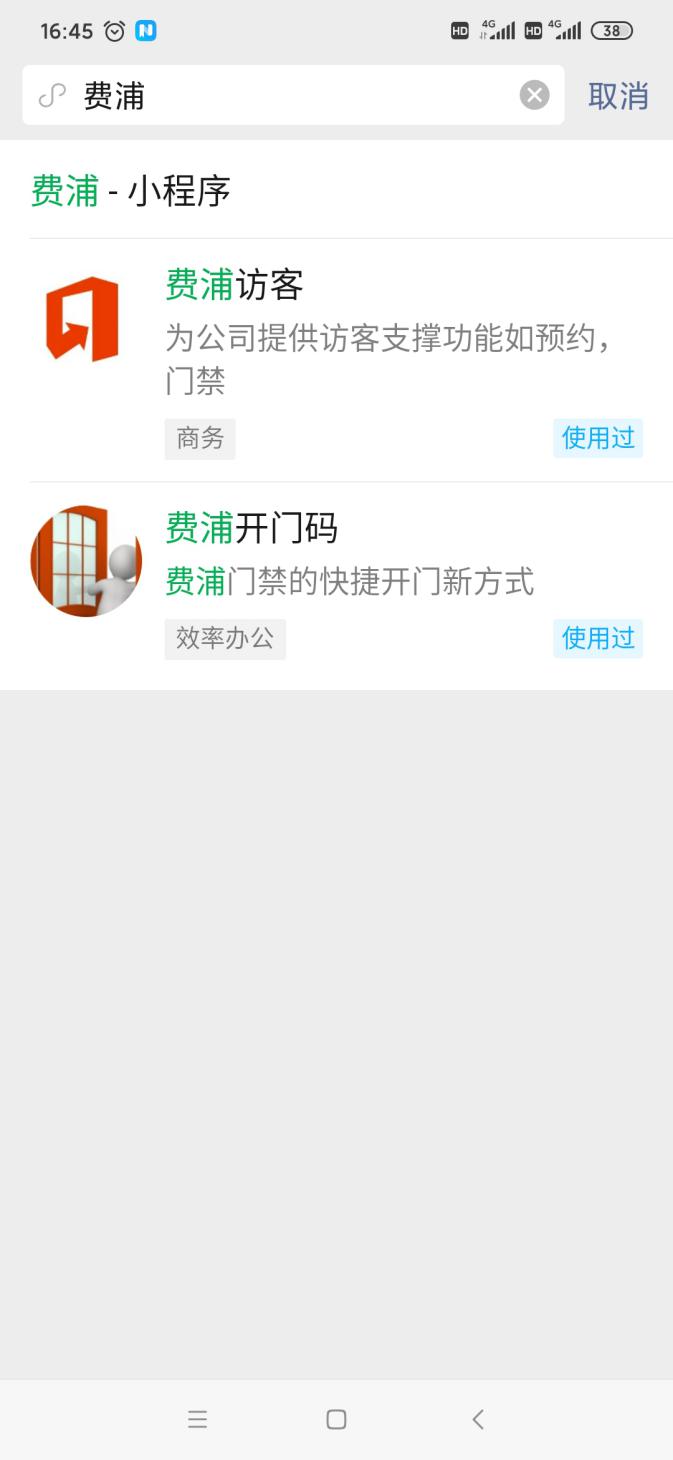The height and width of the screenshot is (1460, 673).
Task: Clear the search text with the X icon
Action: (535, 96)
